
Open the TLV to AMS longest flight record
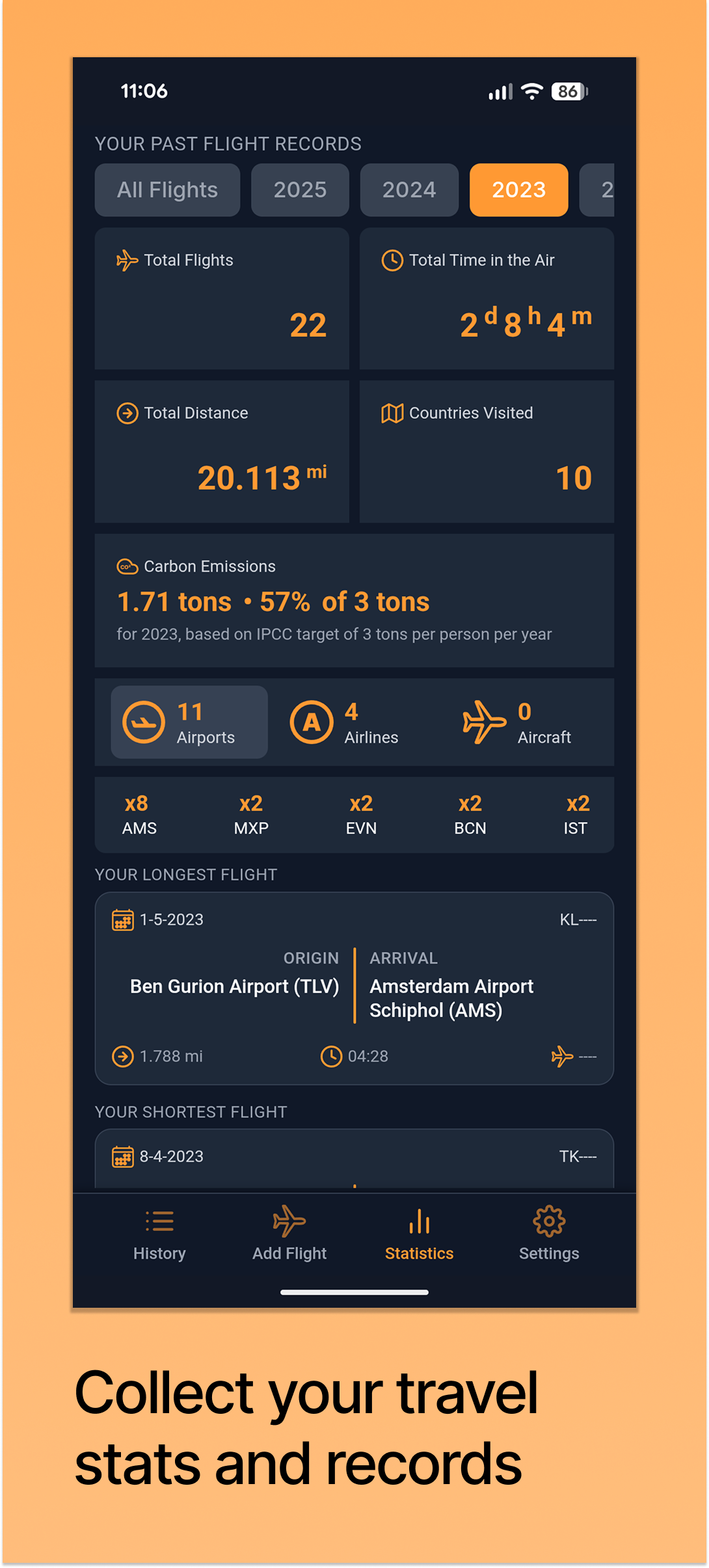tap(354, 988)
